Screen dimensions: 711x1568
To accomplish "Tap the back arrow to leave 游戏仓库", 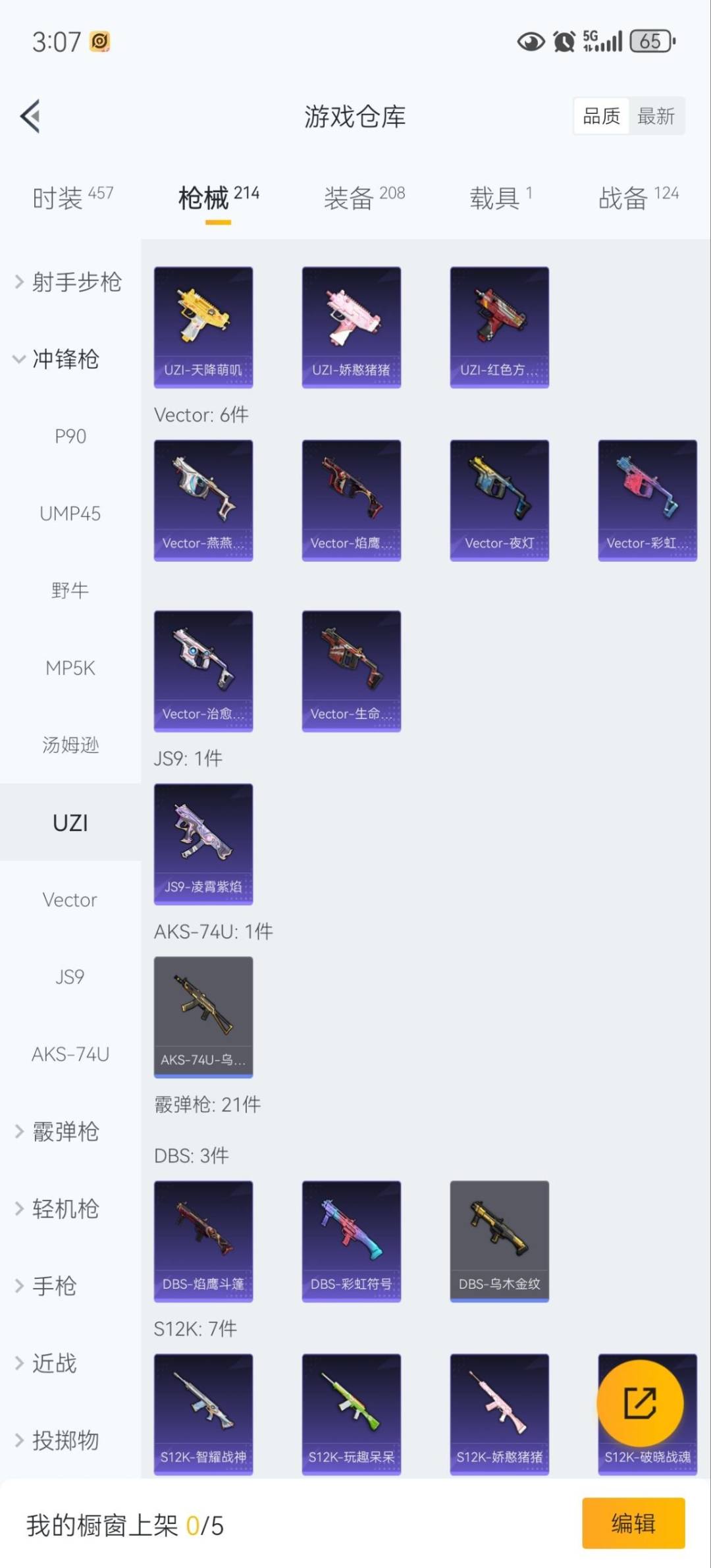I will (30, 116).
